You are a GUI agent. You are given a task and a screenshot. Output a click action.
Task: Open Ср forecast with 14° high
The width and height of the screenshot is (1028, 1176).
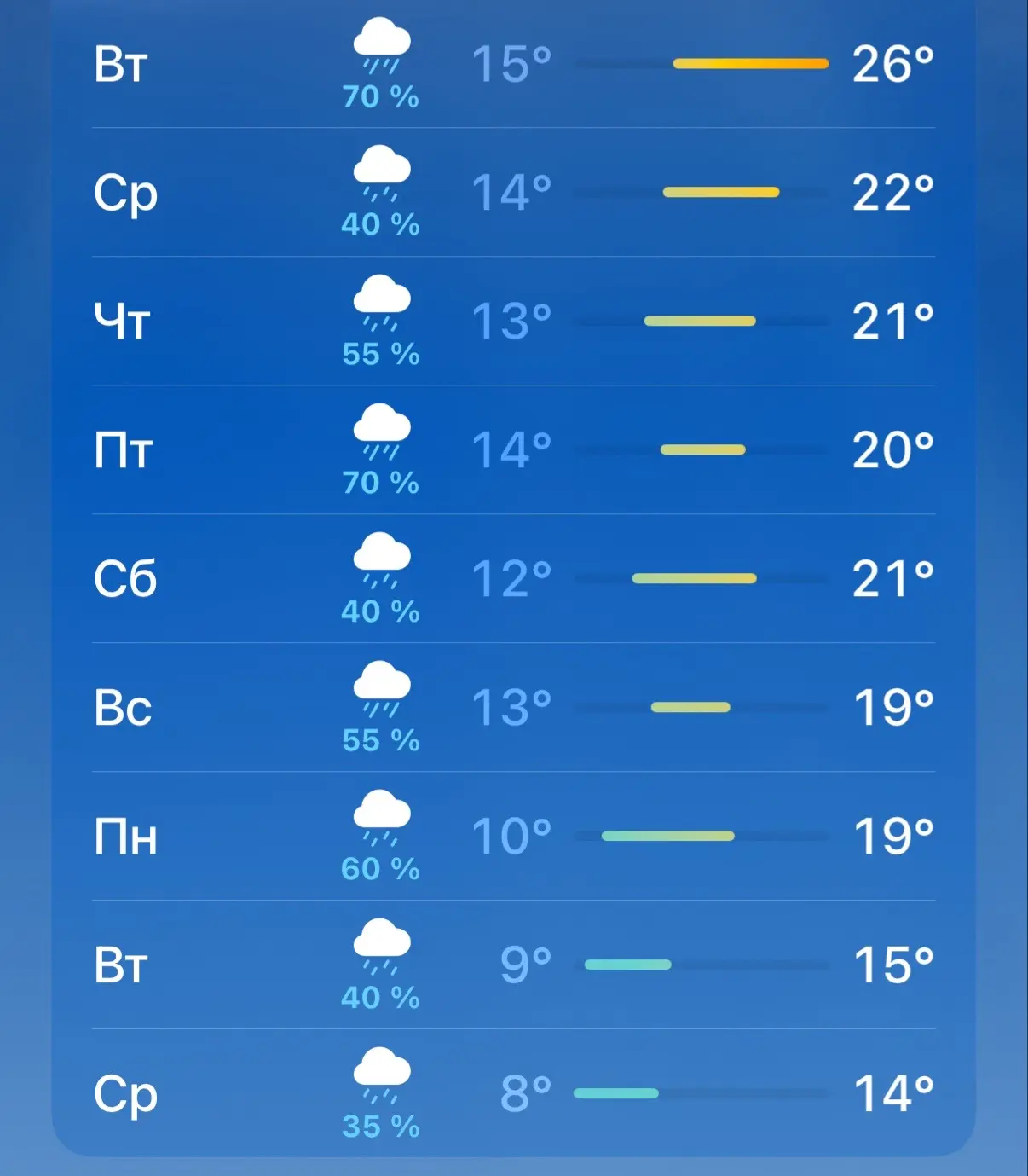tap(514, 1093)
